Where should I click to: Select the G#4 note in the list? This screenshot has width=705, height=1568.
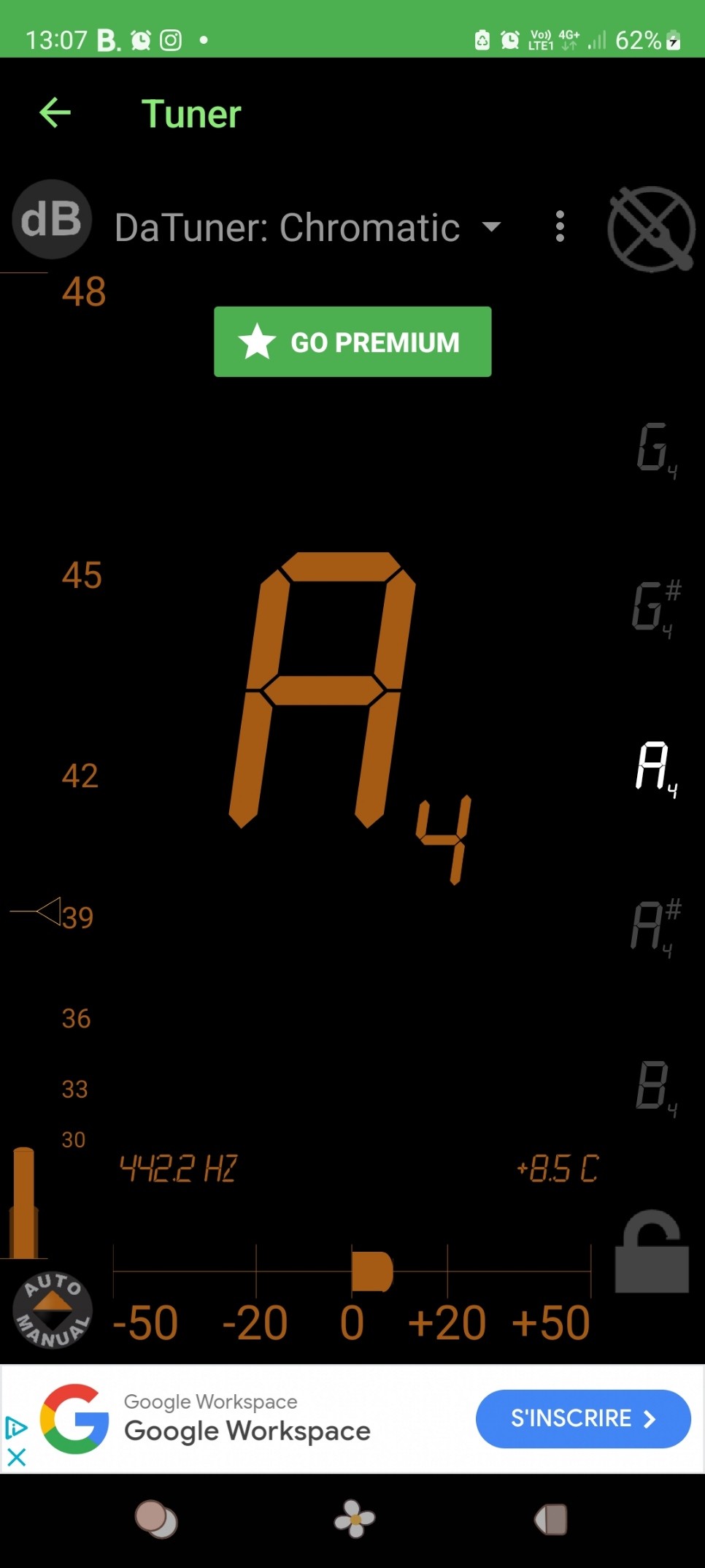point(656,608)
